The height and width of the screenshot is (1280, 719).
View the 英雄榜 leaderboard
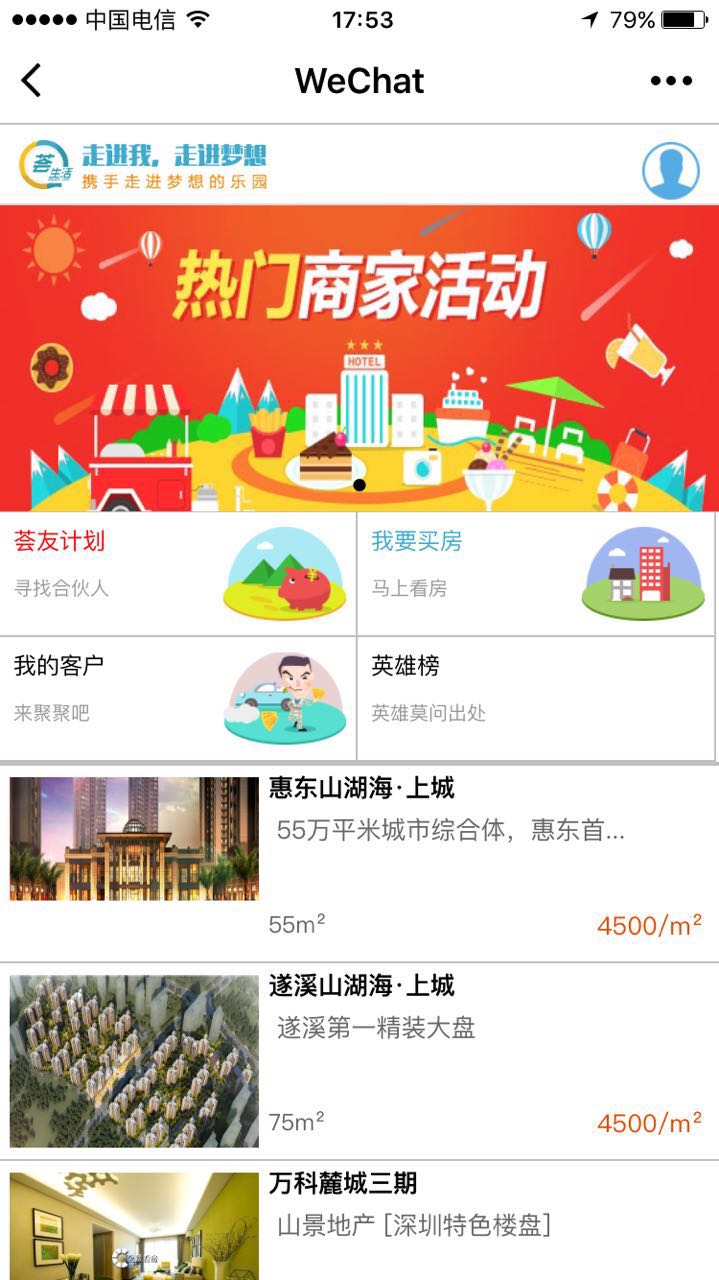point(536,698)
